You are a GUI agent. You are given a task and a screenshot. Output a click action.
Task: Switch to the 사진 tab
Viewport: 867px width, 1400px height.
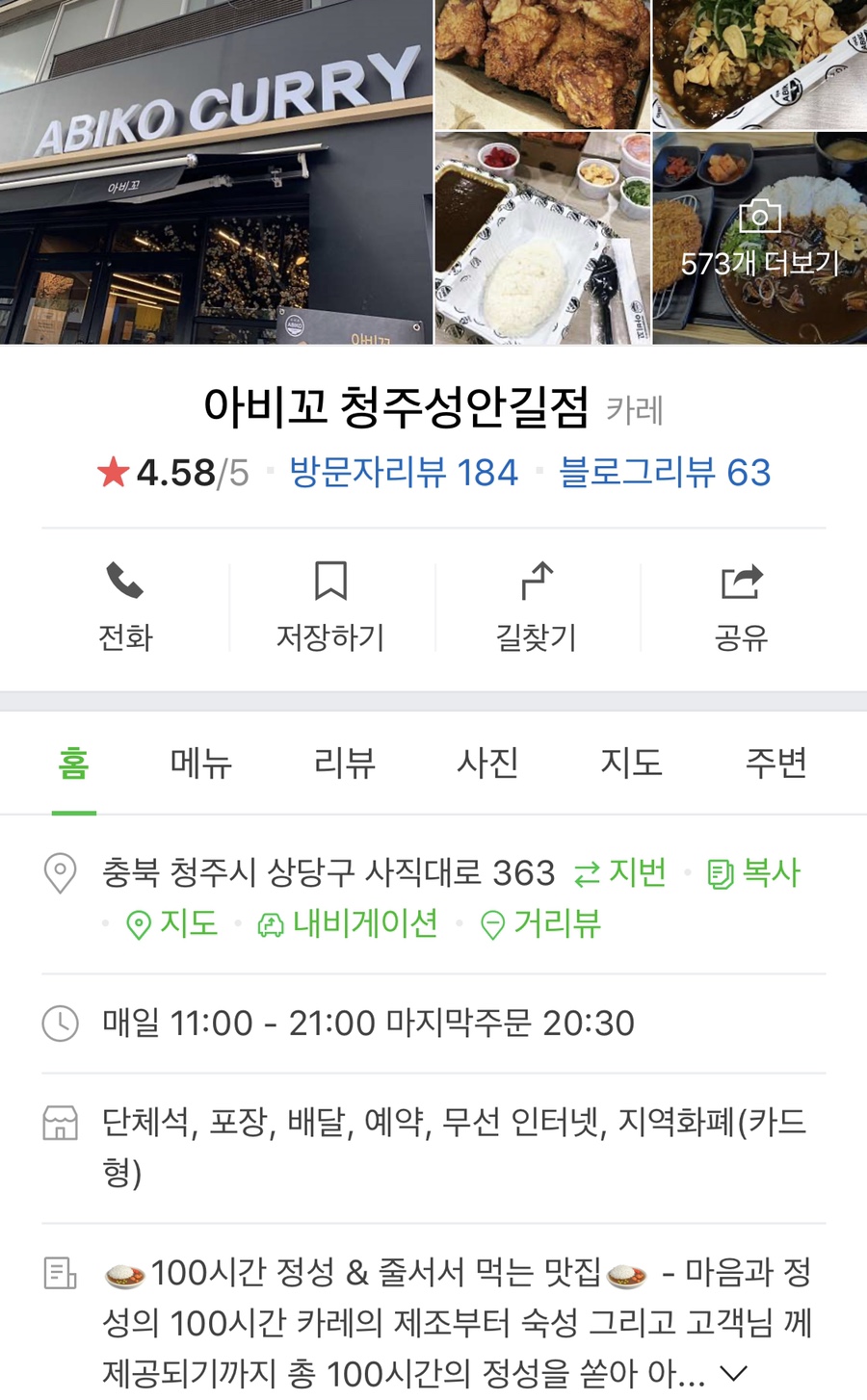point(487,763)
